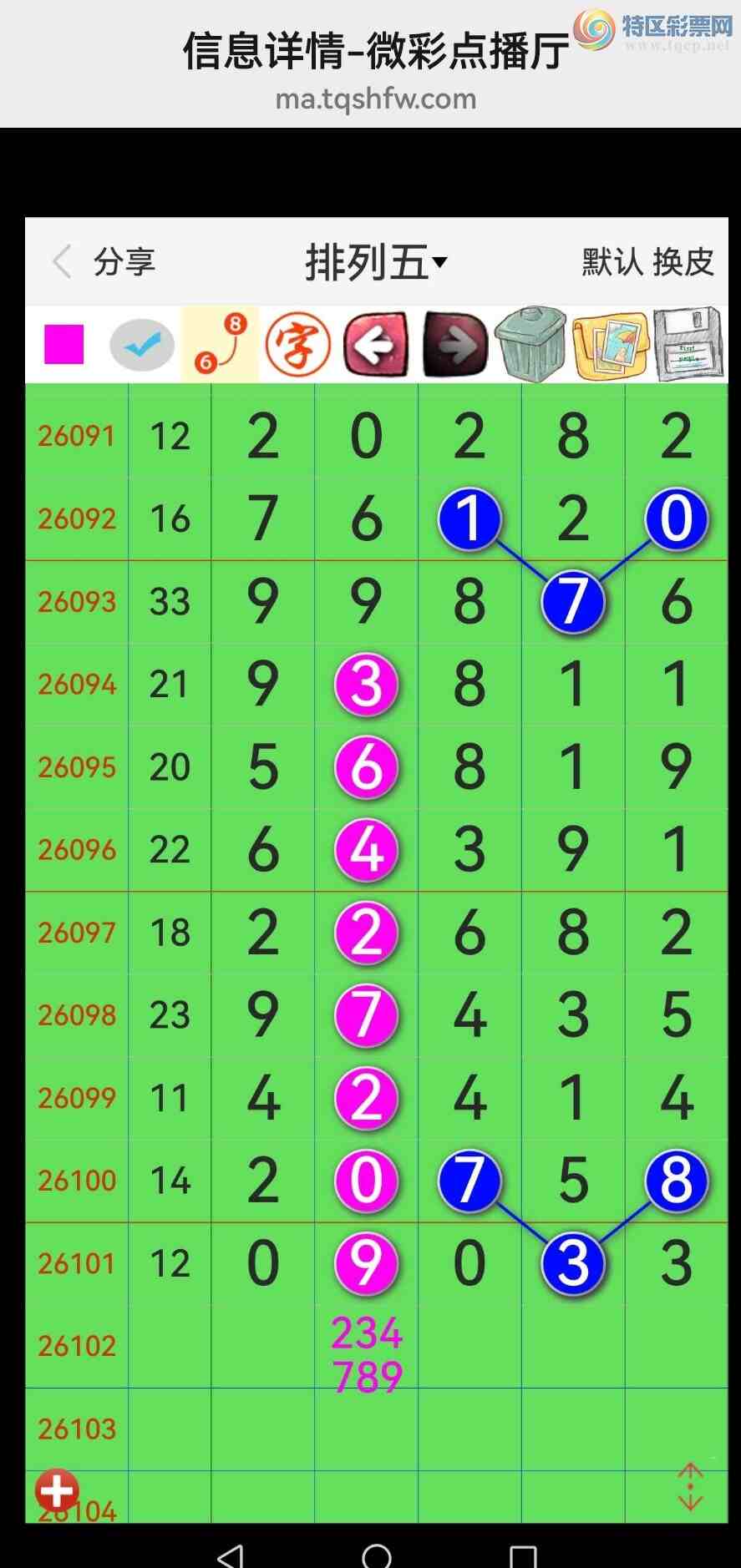741x1568 pixels.
Task: Tap the 分享 share button
Action: point(124,262)
